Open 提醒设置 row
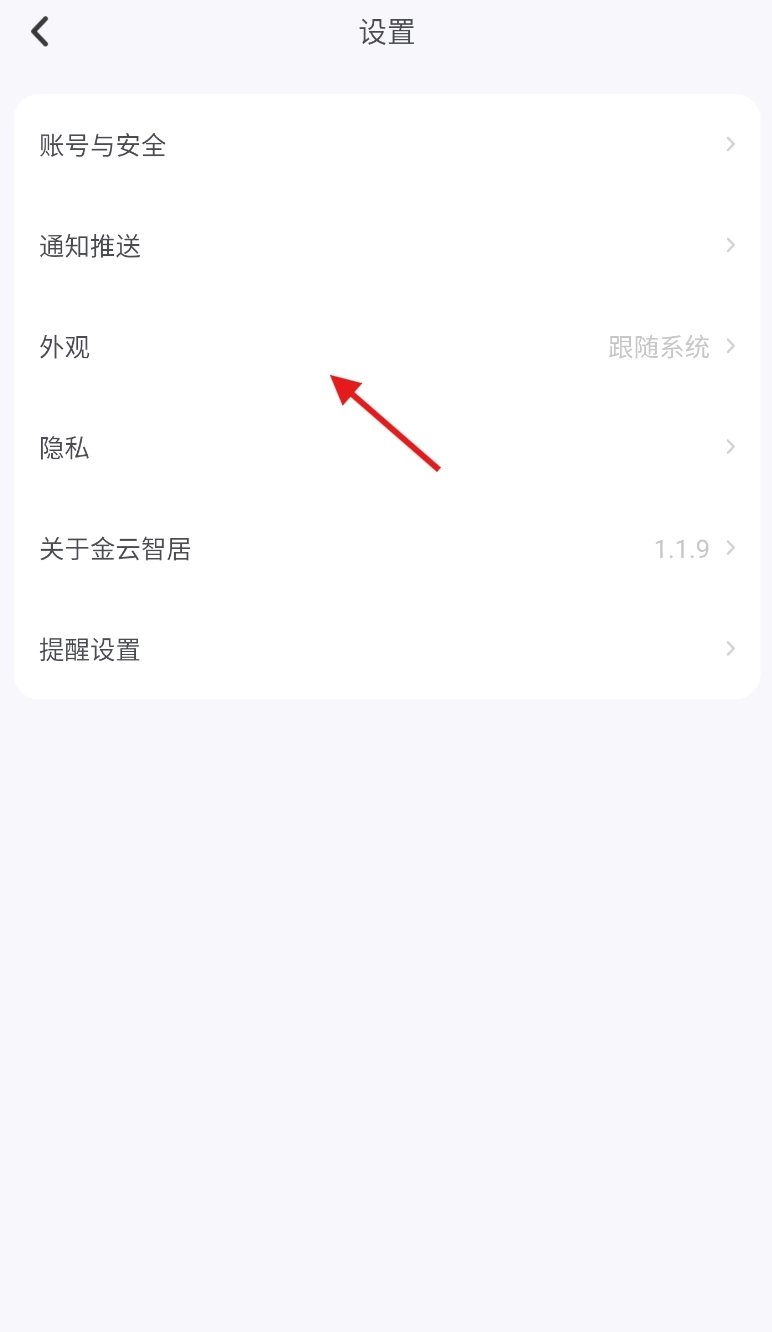Image resolution: width=772 pixels, height=1332 pixels. [x=386, y=650]
